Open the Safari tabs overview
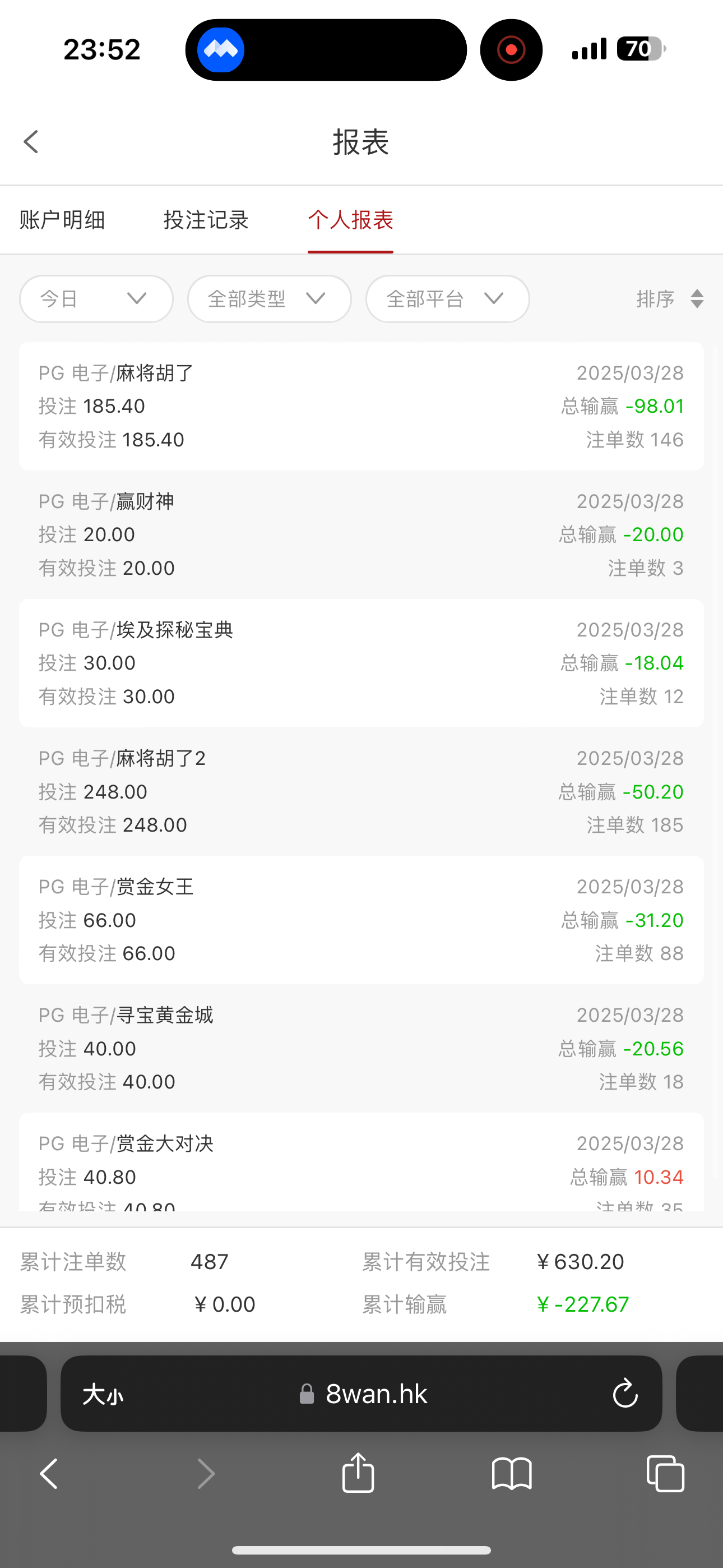This screenshot has height=1568, width=723. pos(665,1474)
